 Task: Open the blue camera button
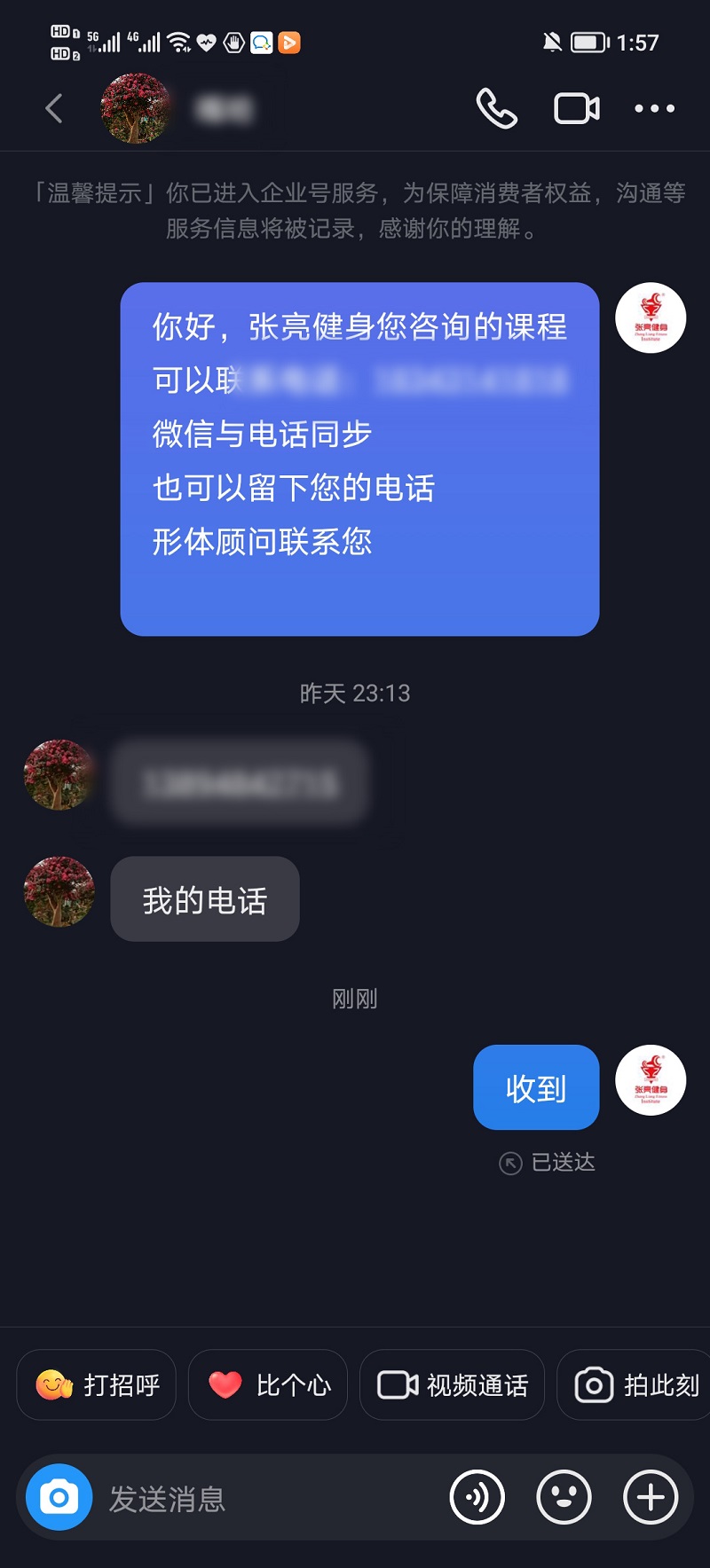click(59, 1497)
